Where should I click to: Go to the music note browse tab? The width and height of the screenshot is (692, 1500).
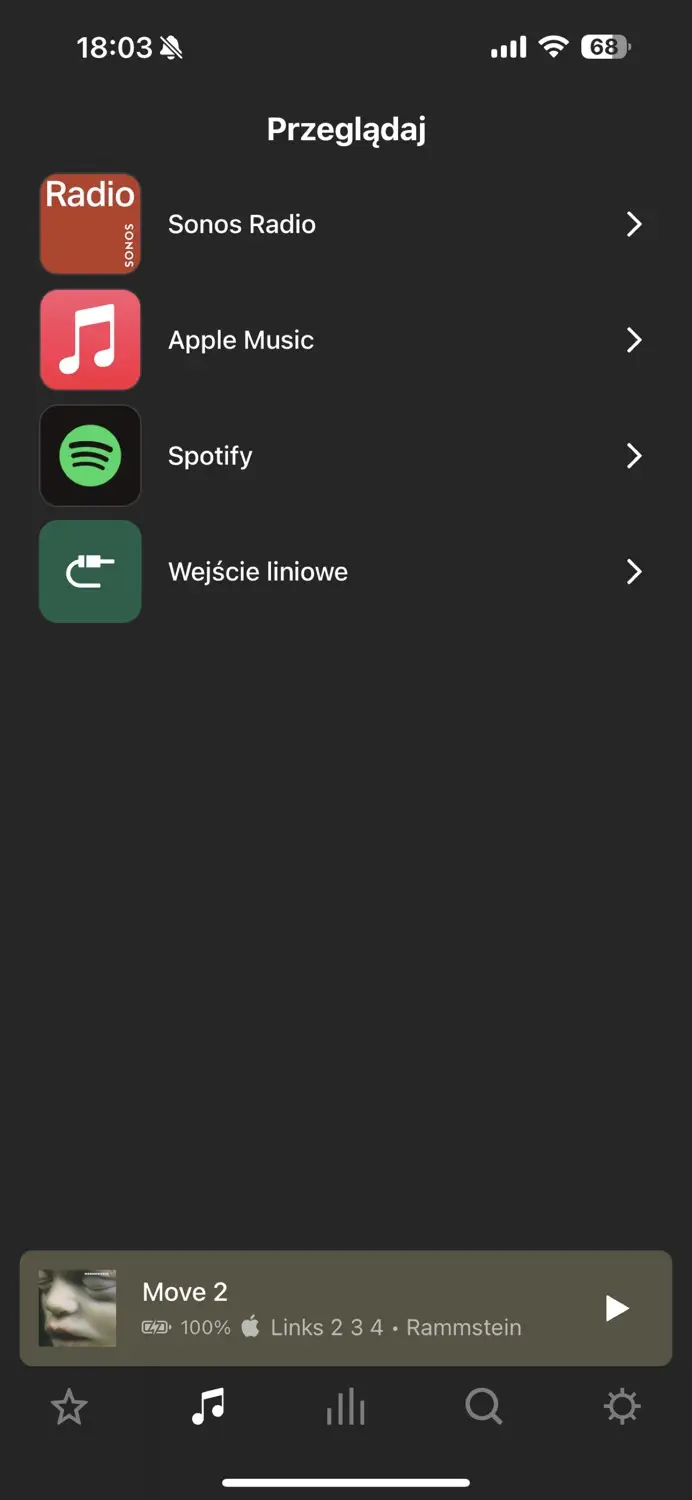(208, 1408)
